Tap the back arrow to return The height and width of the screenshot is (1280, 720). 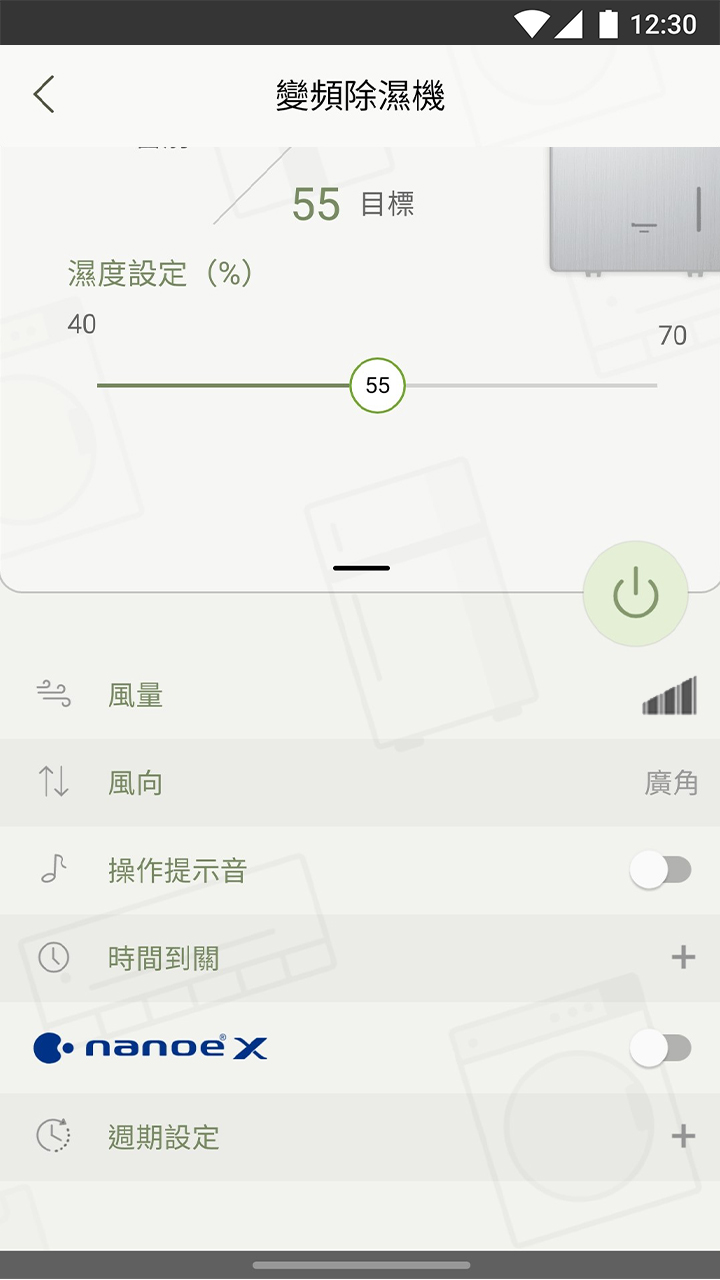click(42, 94)
